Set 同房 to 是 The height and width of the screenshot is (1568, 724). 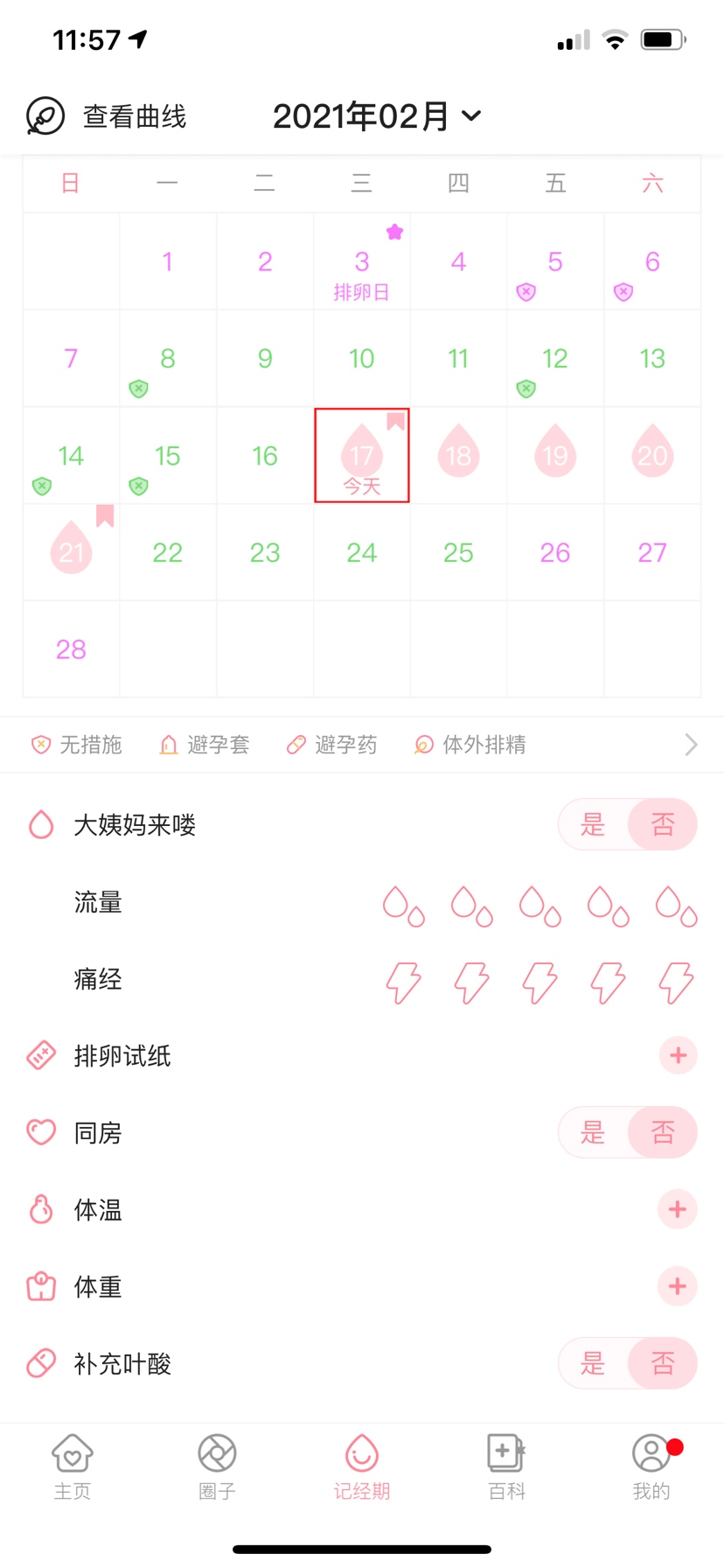[x=593, y=1132]
